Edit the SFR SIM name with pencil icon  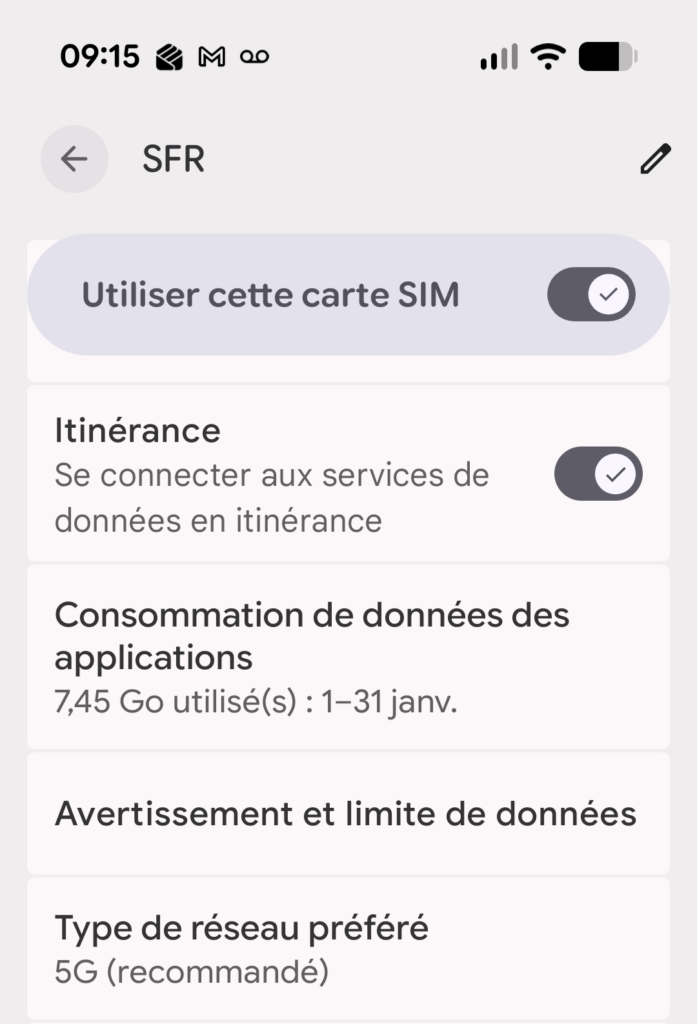pyautogui.click(x=654, y=160)
